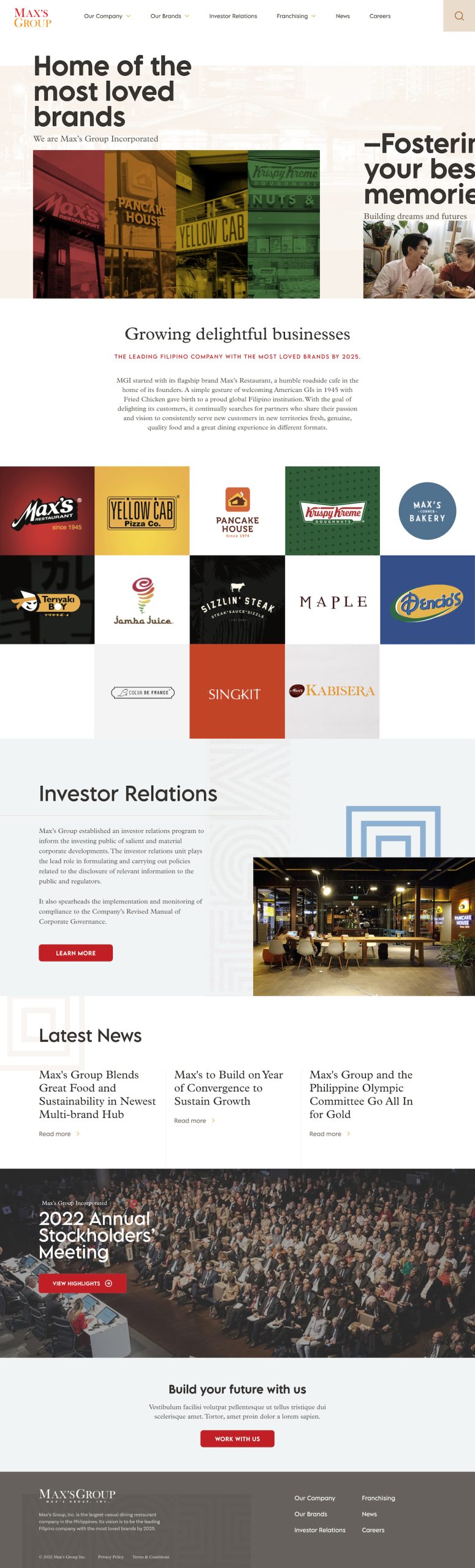The width and height of the screenshot is (475, 1568).
Task: Open Careers in top navigation
Action: point(379,16)
